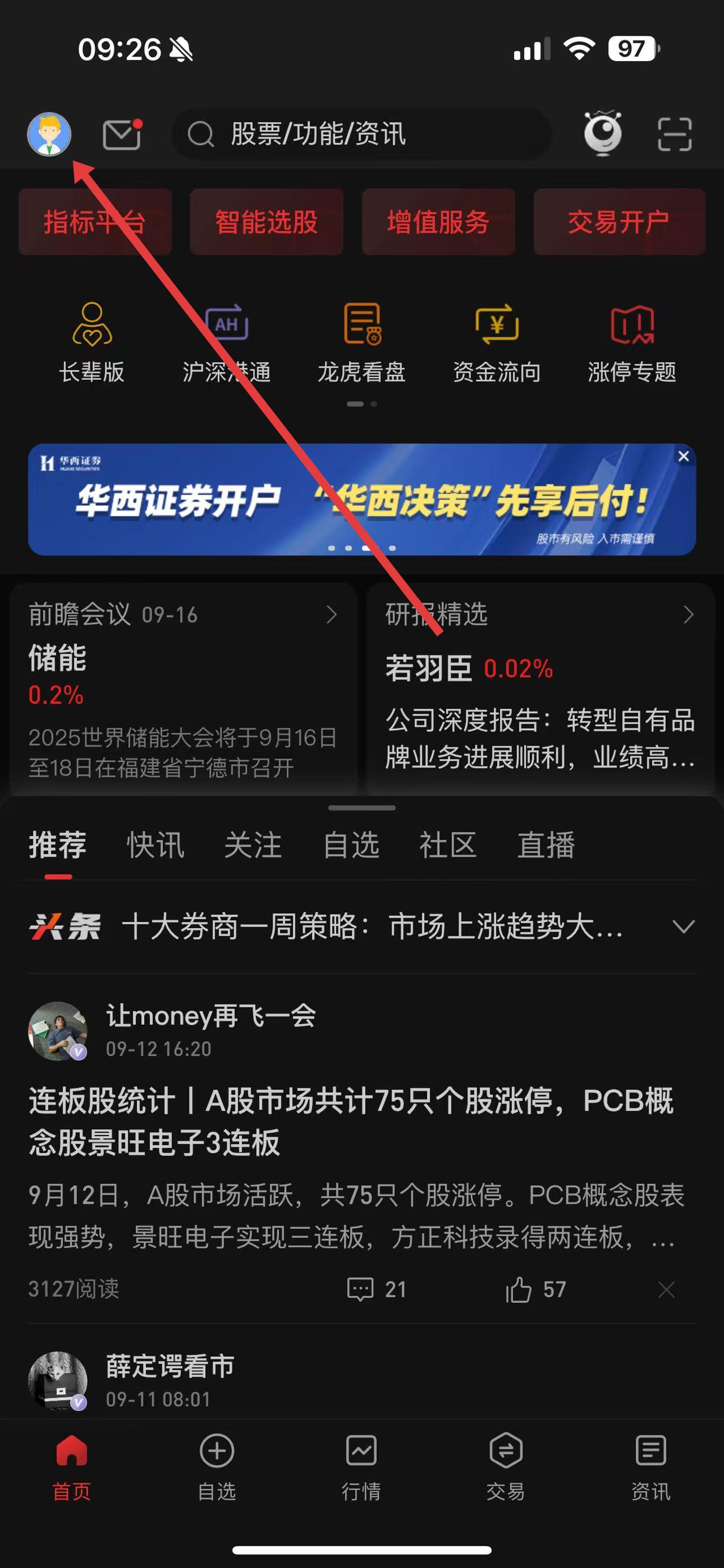Viewport: 724px width, 1568px height.
Task: Switch to the 快讯 tab
Action: tap(156, 845)
